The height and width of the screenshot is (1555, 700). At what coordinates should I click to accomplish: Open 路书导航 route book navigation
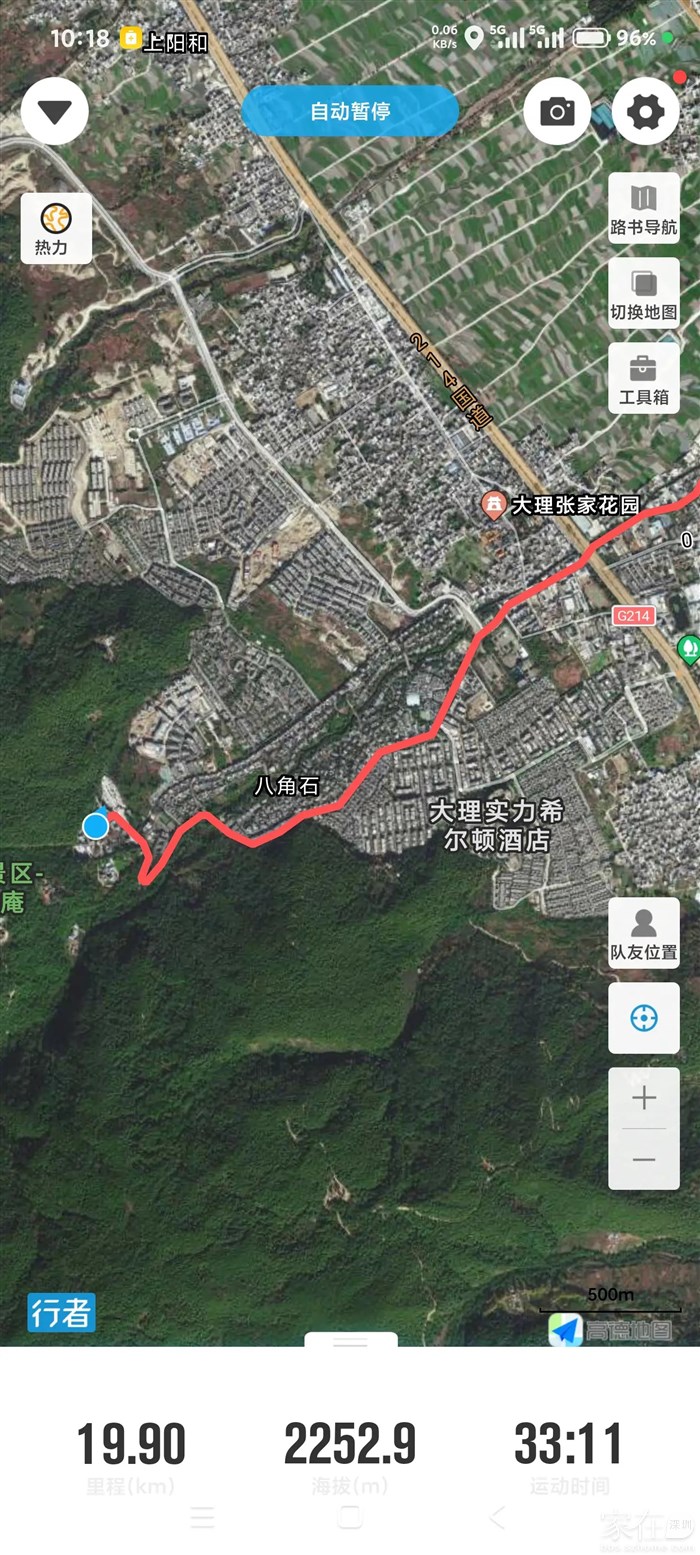click(x=644, y=208)
